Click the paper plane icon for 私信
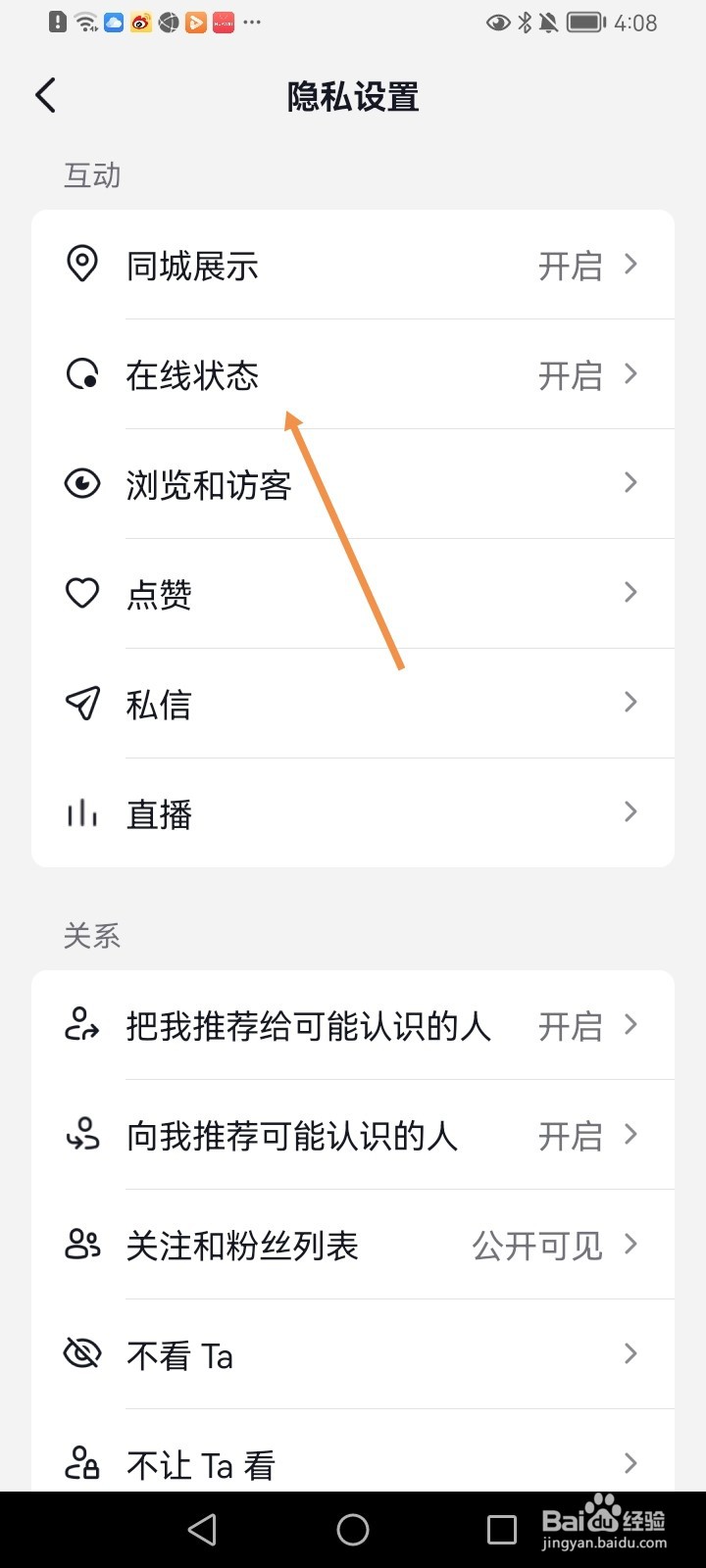Viewport: 706px width, 1568px height. (x=83, y=703)
